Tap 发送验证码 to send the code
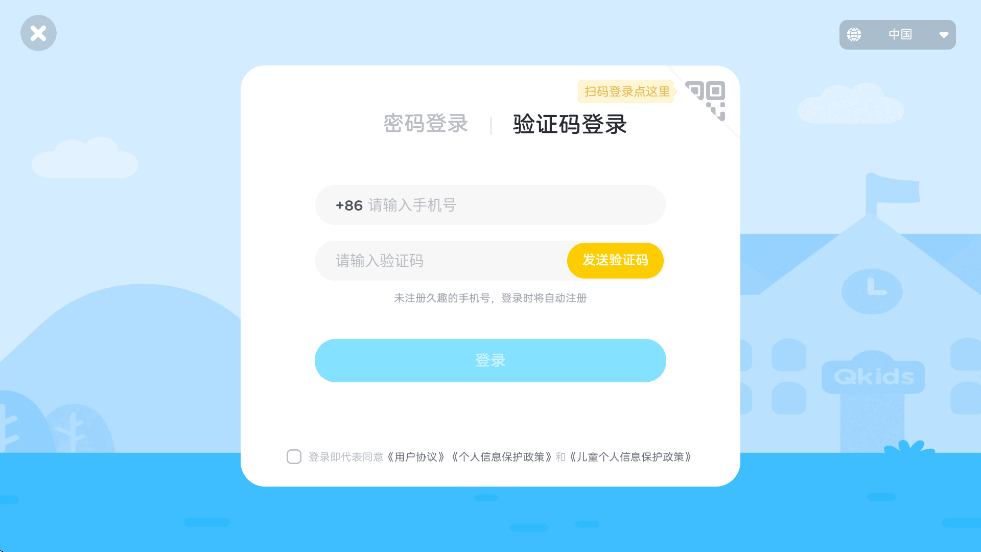This screenshot has width=981, height=552. (x=615, y=260)
